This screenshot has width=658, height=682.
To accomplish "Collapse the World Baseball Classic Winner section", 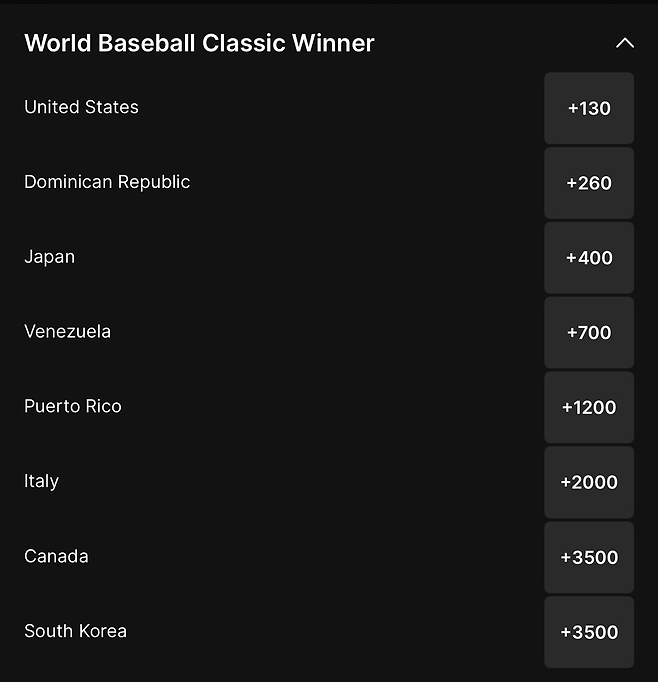I will [x=625, y=43].
